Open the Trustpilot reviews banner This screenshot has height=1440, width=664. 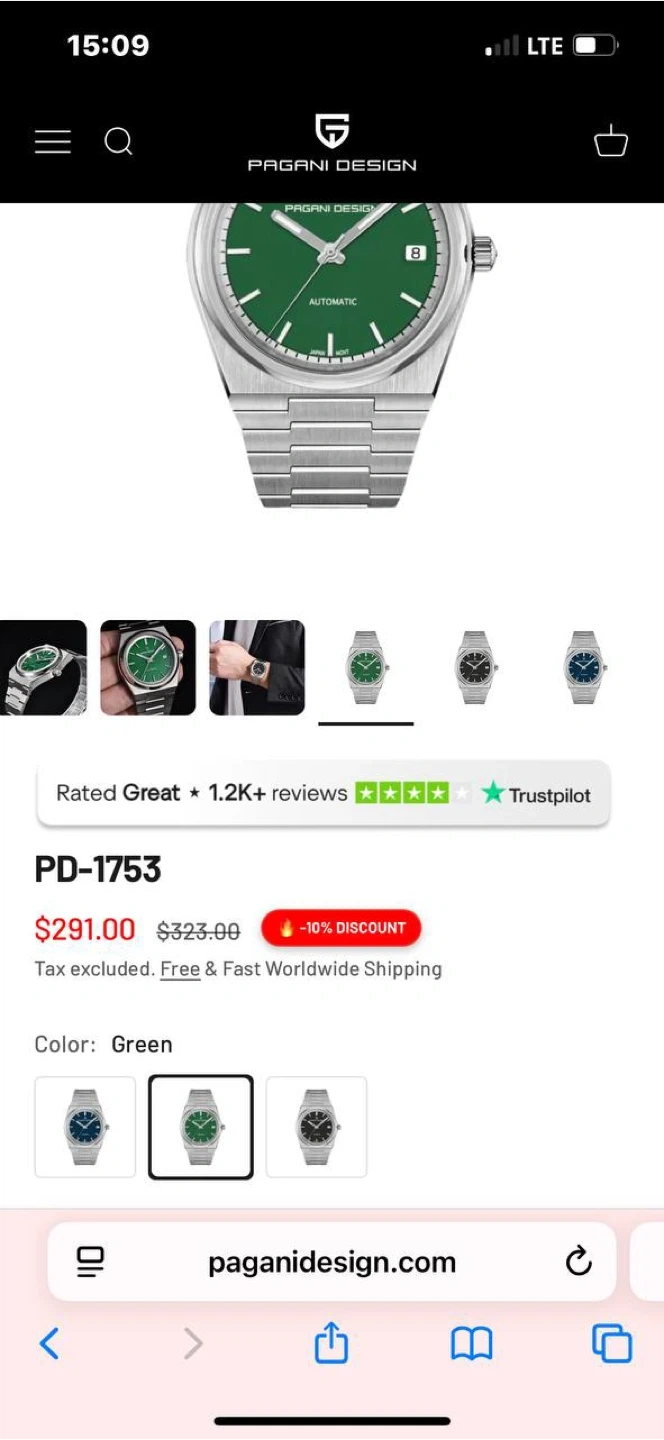(x=323, y=794)
